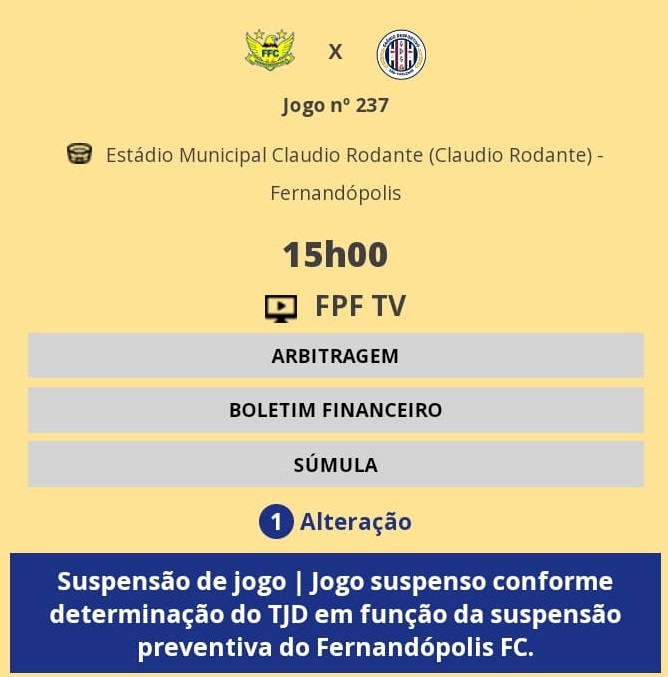View the SÚMULA match report
The image size is (668, 677).
point(335,465)
